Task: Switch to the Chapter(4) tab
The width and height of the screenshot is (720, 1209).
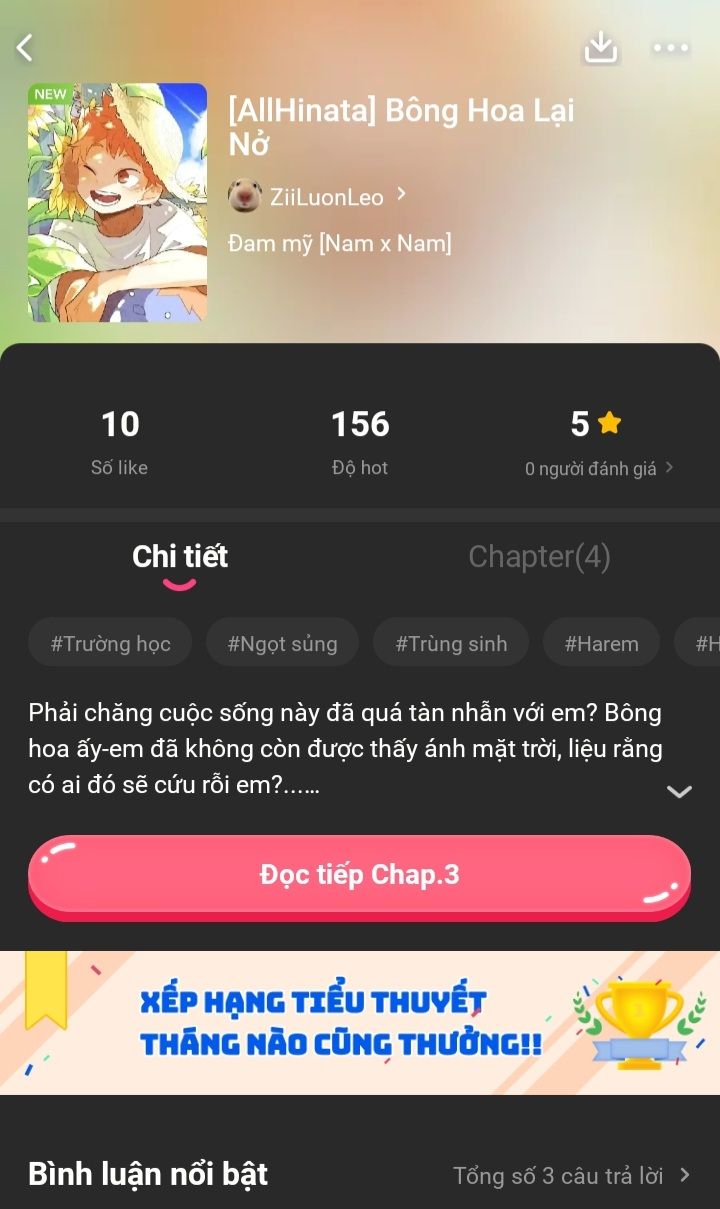Action: (x=539, y=556)
